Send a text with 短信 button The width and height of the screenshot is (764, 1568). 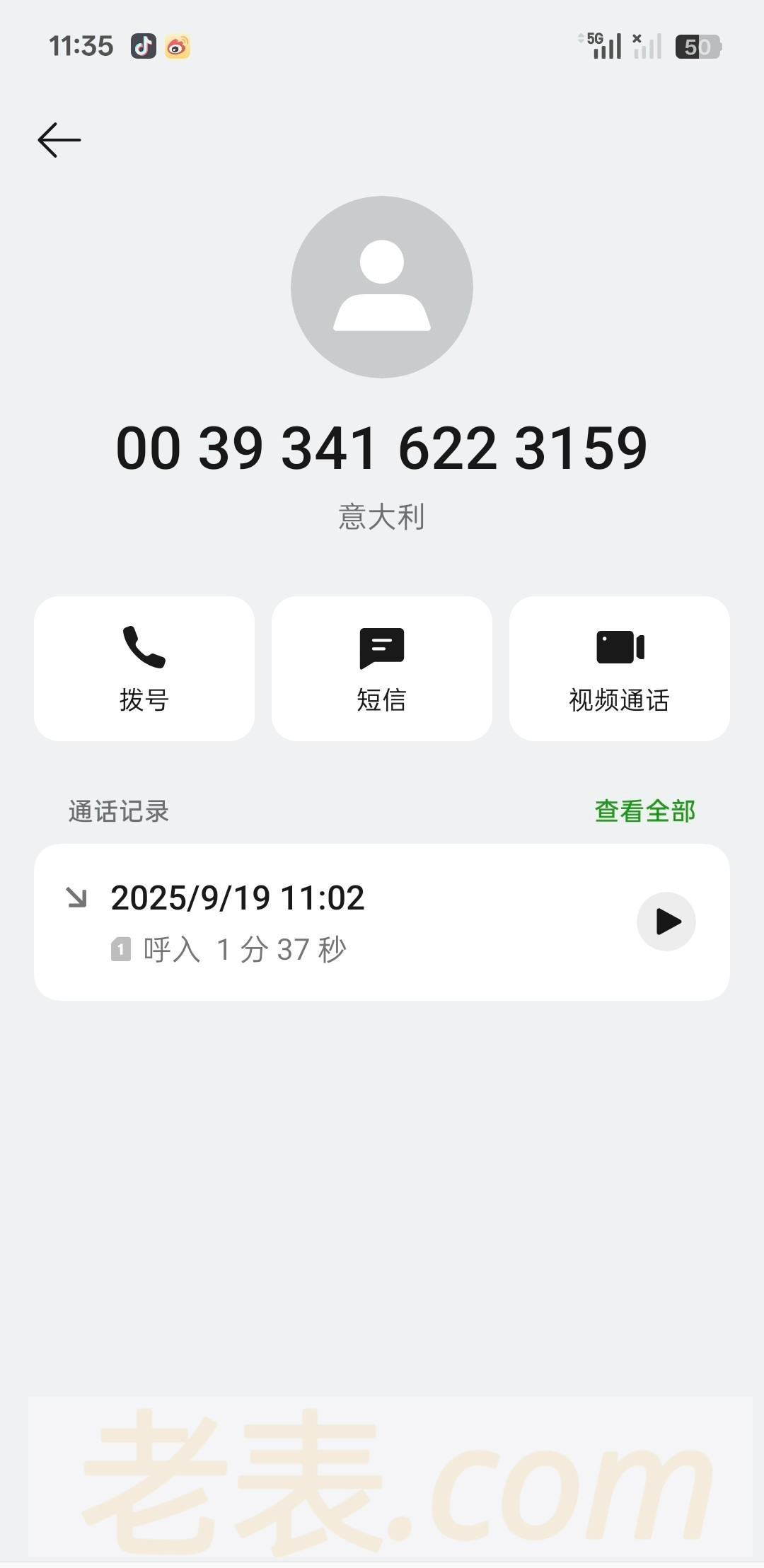(382, 668)
